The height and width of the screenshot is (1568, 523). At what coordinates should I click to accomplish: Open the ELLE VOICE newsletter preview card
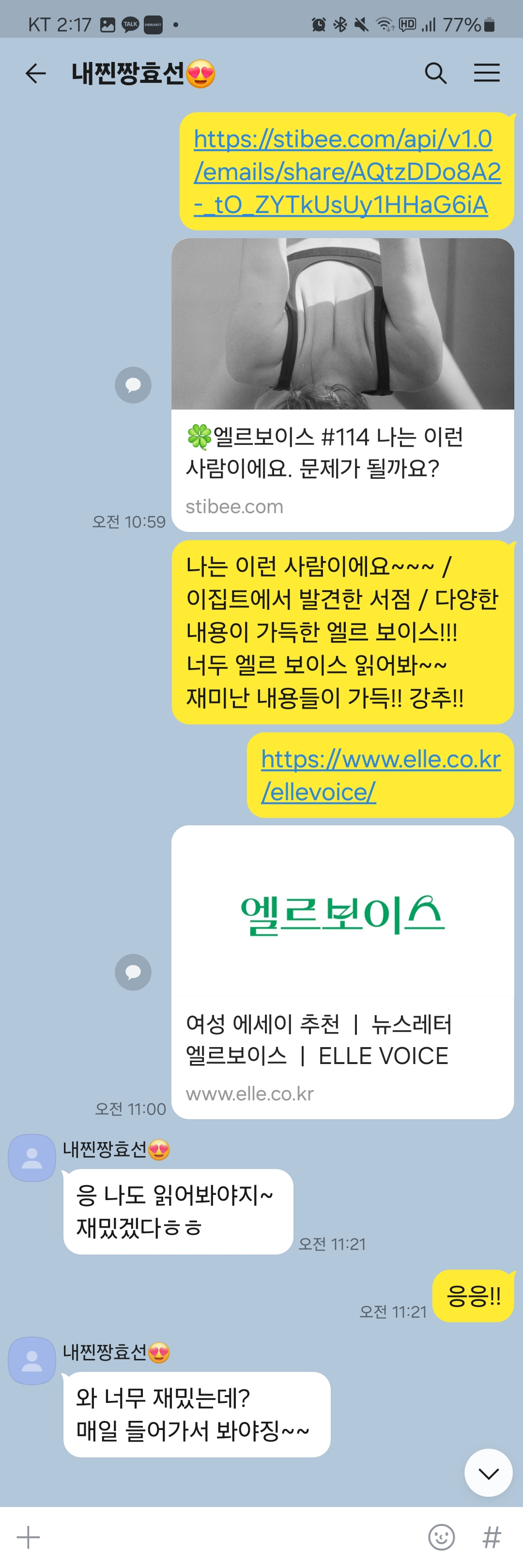point(342,972)
